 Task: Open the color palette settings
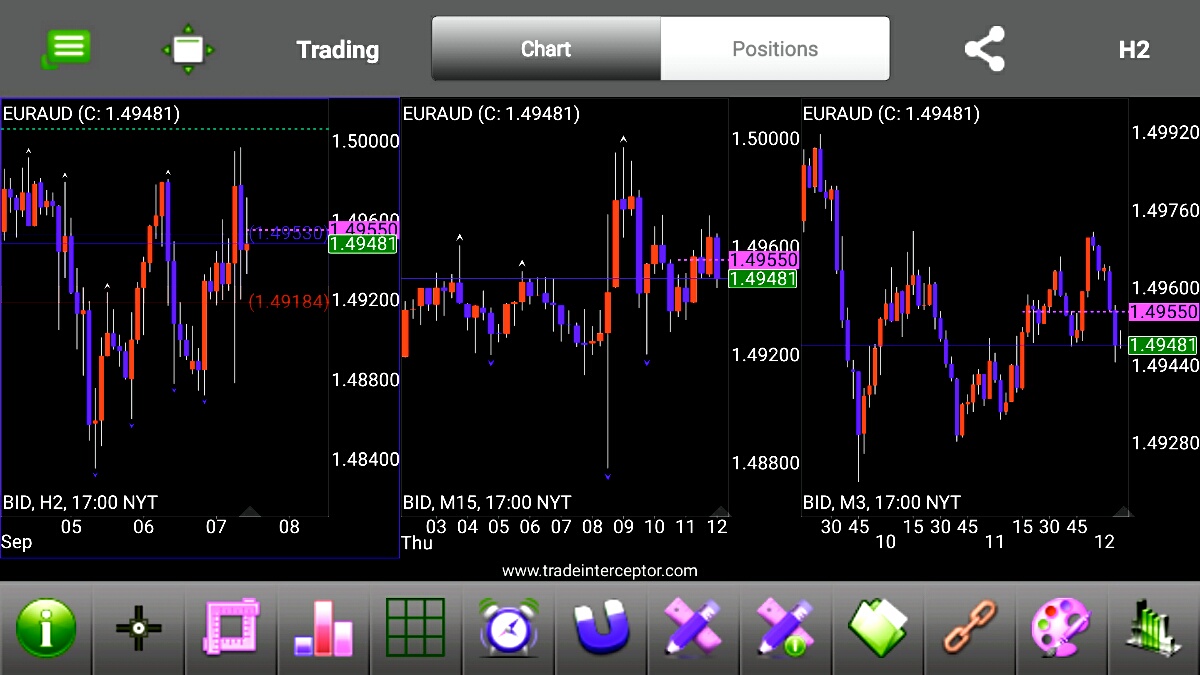1061,629
